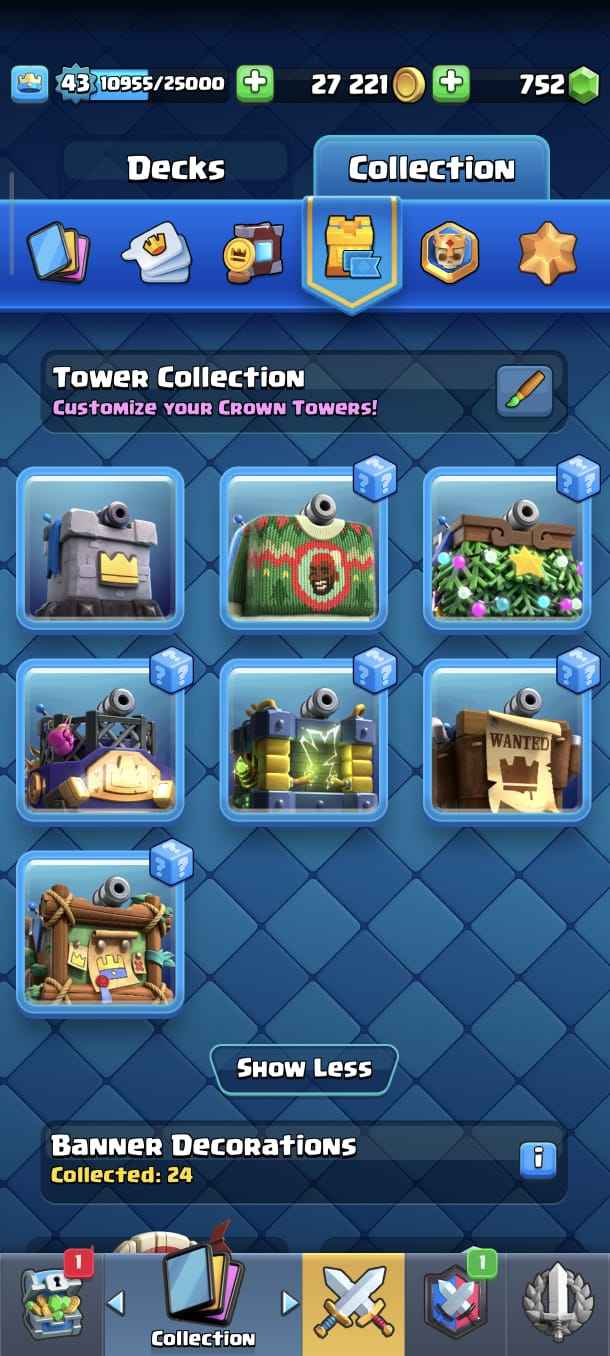Select the default stone crown tower skin
This screenshot has width=610, height=1356.
pyautogui.click(x=100, y=548)
